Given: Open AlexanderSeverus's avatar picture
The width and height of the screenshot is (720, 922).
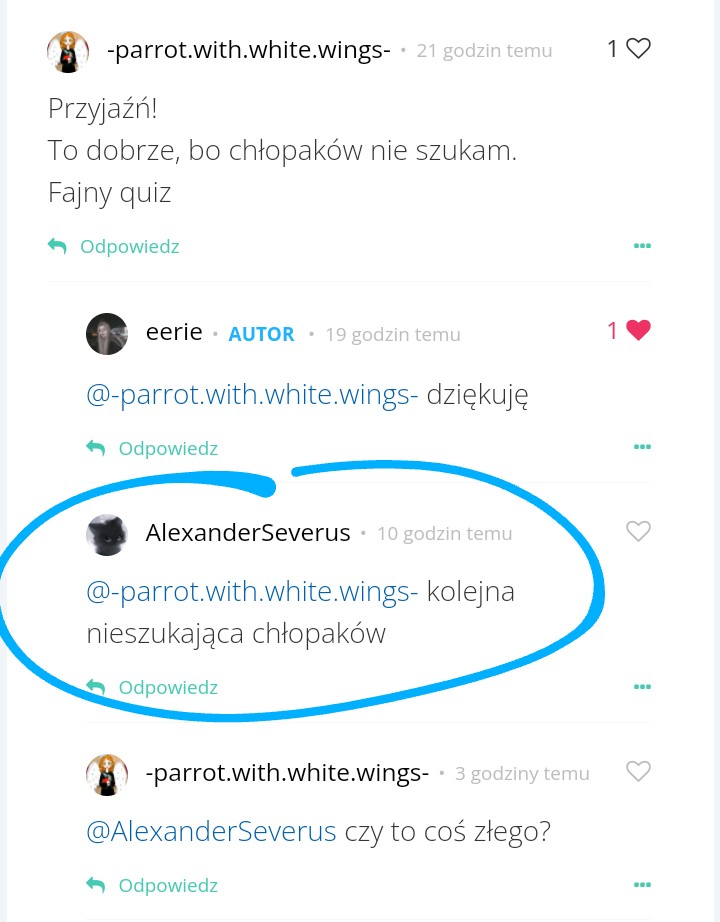Looking at the screenshot, I should 107,535.
